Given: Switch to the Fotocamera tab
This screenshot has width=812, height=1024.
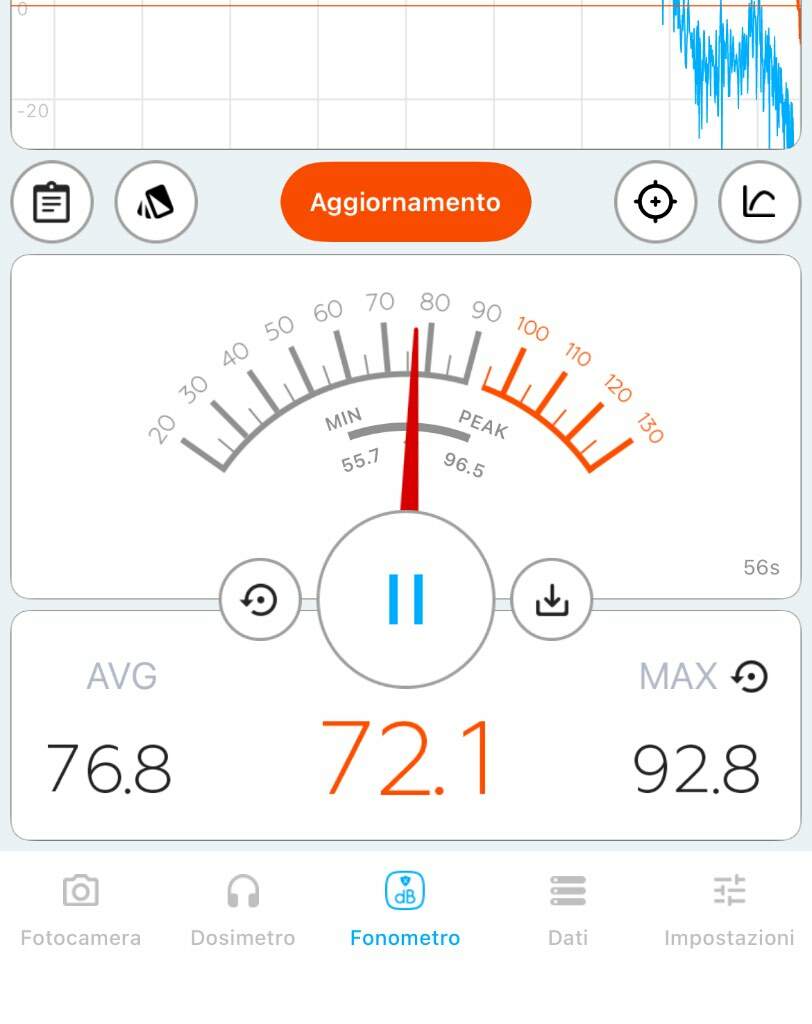Looking at the screenshot, I should pos(80,908).
